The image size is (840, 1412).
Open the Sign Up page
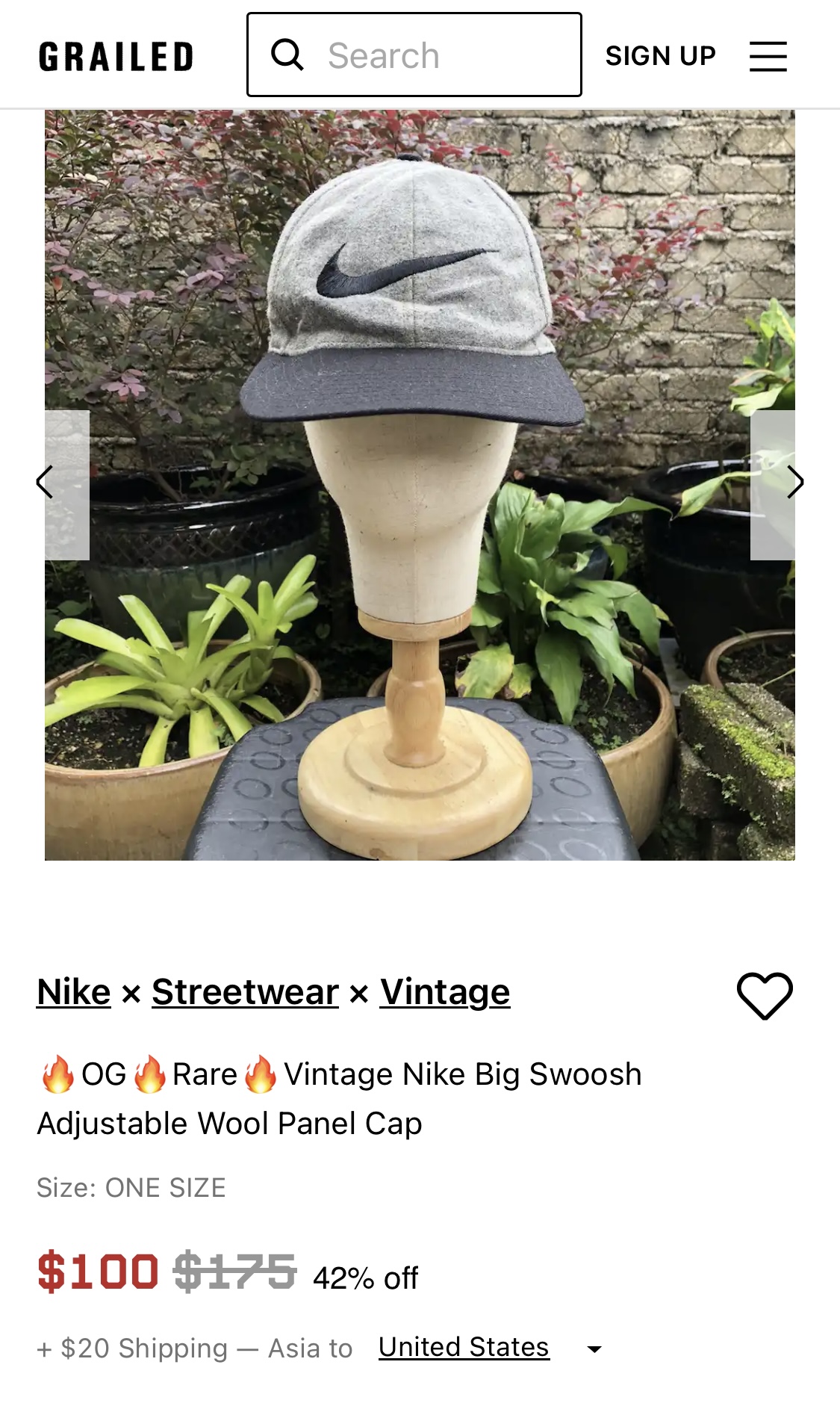tap(660, 56)
